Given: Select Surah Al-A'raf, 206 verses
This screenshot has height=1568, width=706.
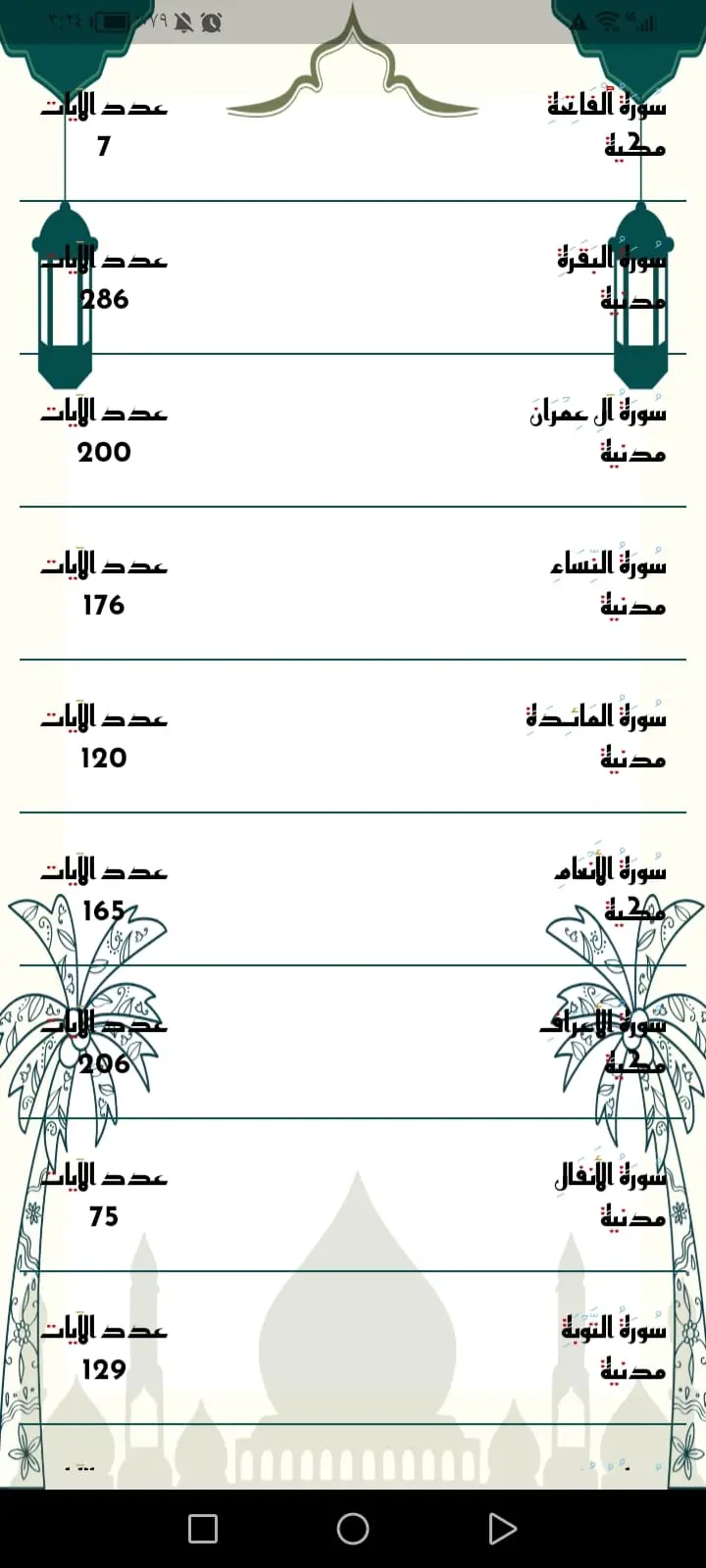Looking at the screenshot, I should tap(353, 1043).
